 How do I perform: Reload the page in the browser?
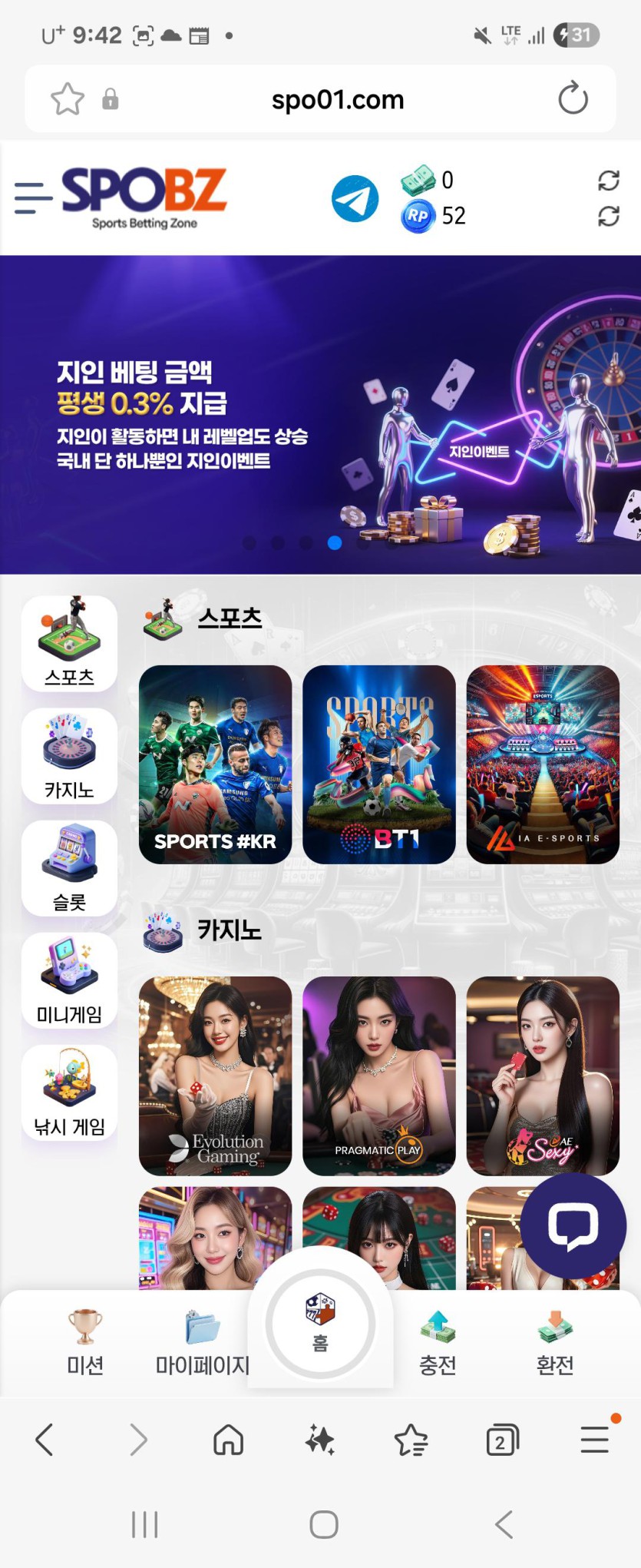[x=573, y=99]
